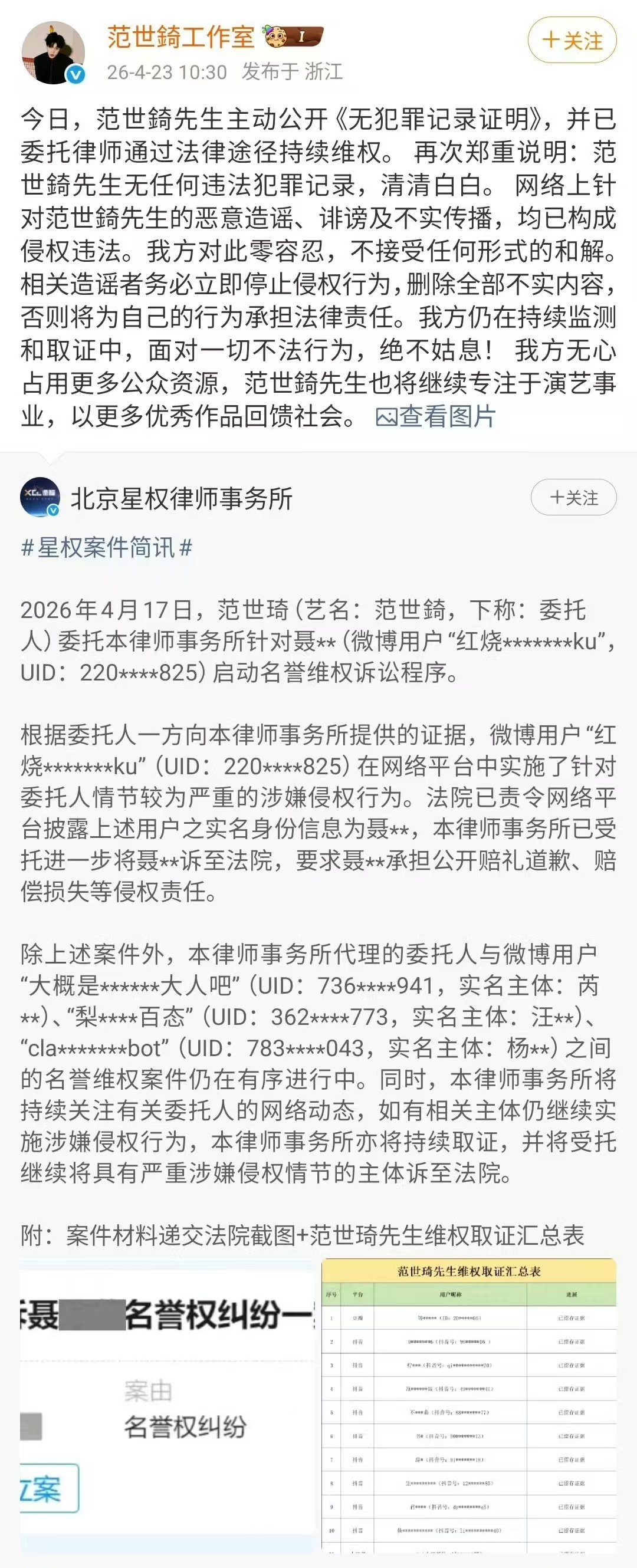Image resolution: width=637 pixels, height=1568 pixels.
Task: Click 范世錡工作室's profile avatar
Action: coord(52,52)
